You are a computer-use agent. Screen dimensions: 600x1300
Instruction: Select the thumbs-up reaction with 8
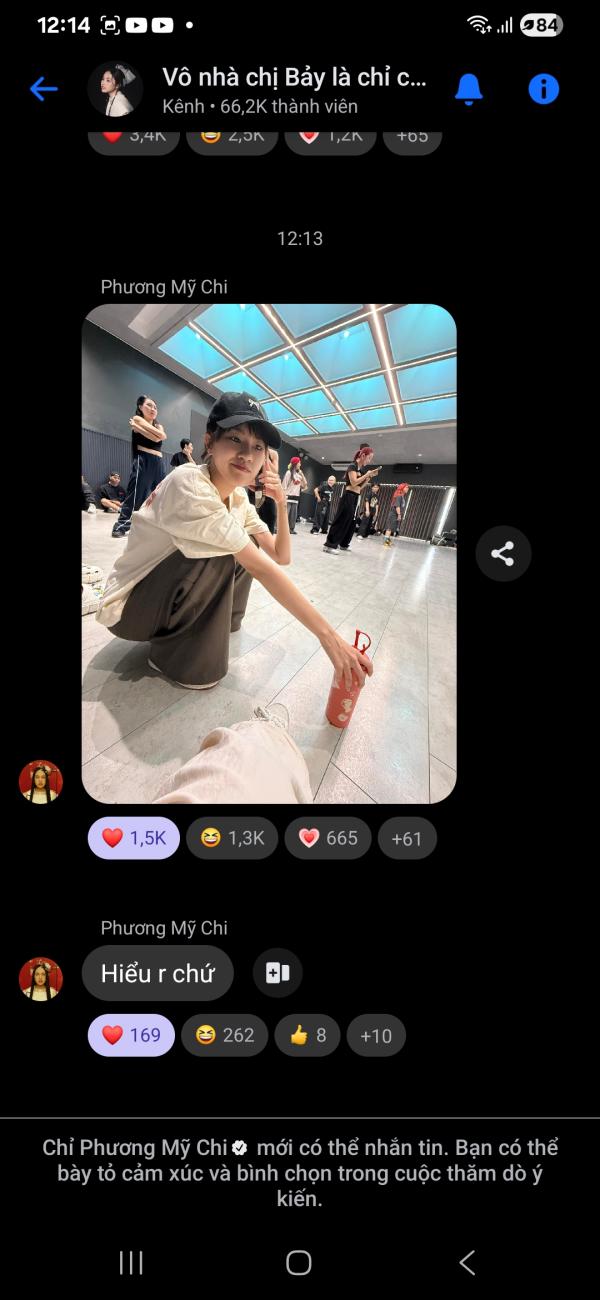coord(308,1035)
